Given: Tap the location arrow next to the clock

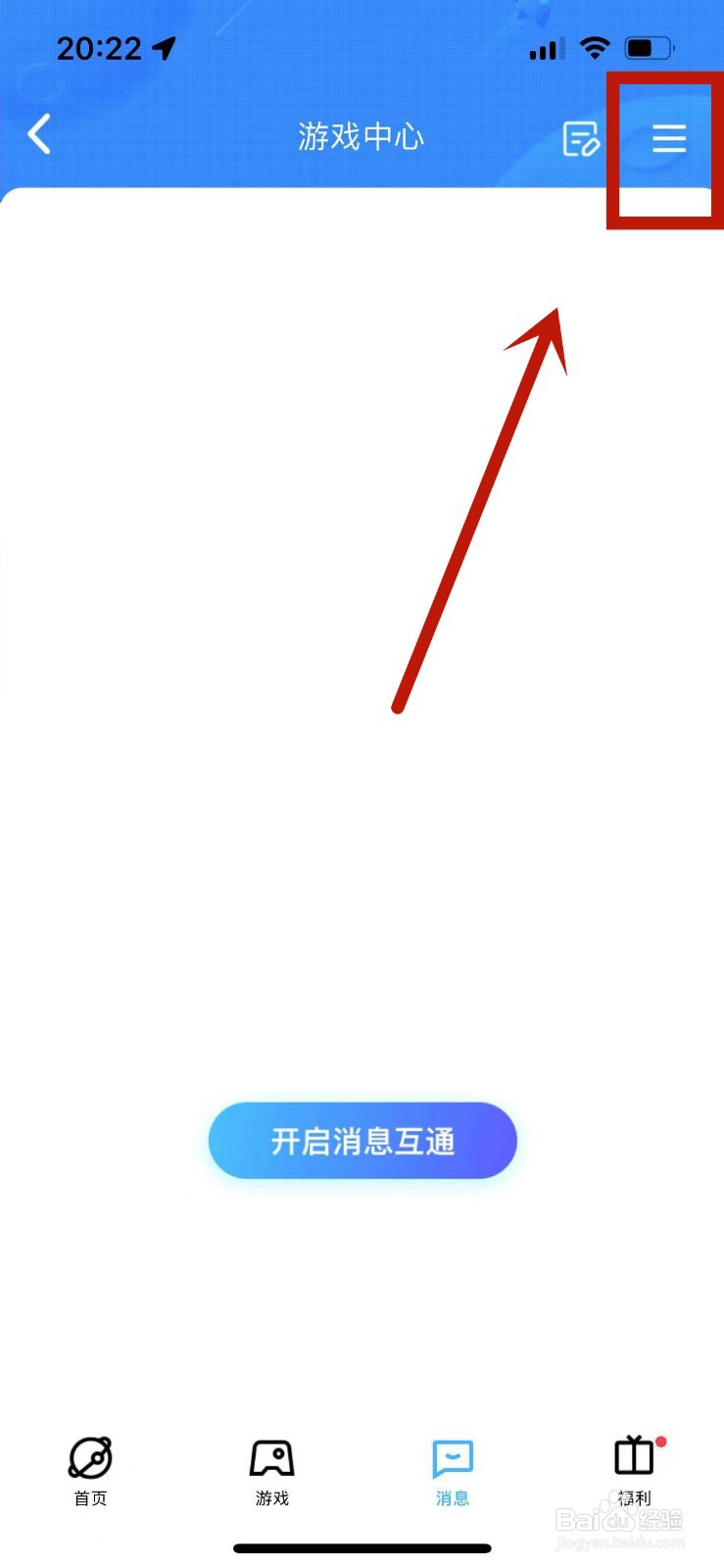Looking at the screenshot, I should (x=166, y=46).
